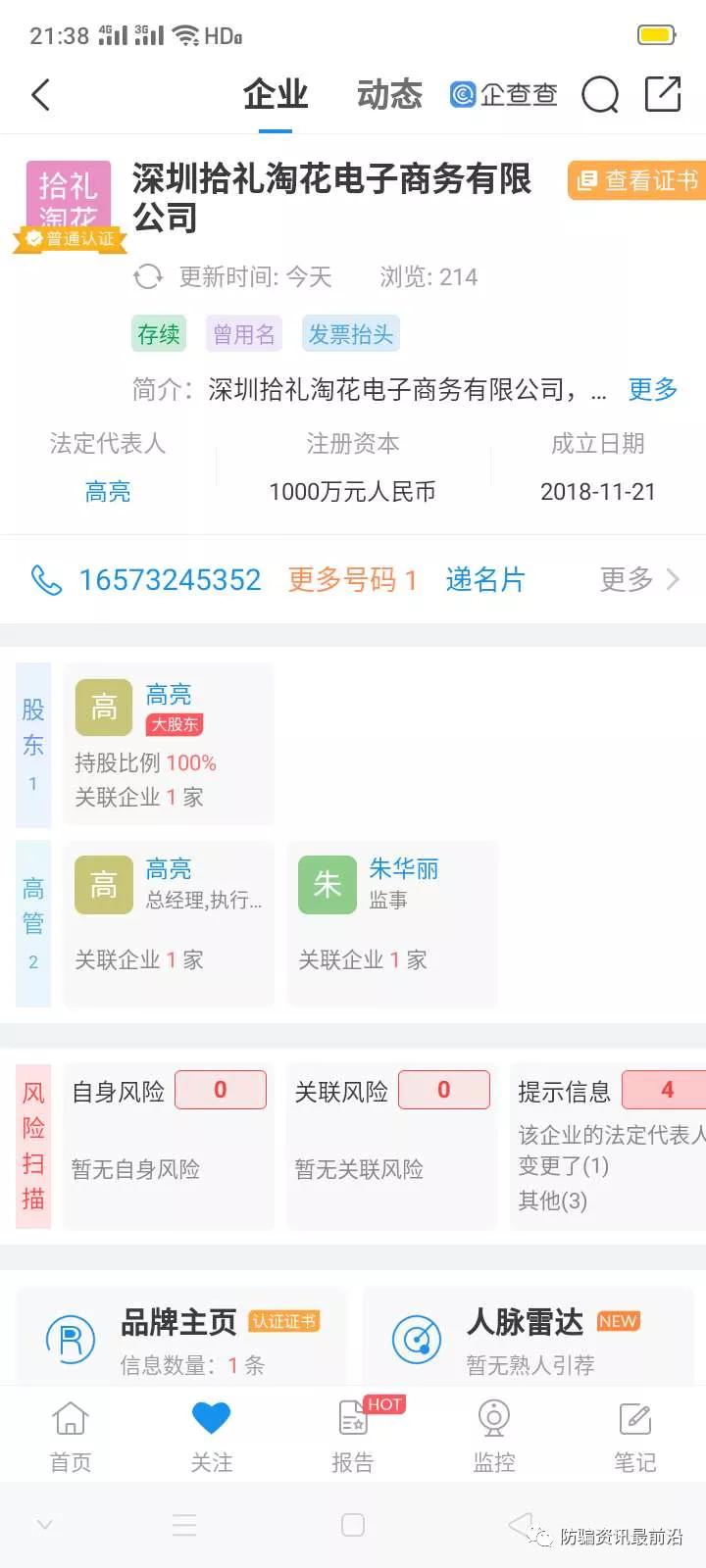
Task: Open 笔记 notes icon in bottom bar
Action: [634, 1418]
